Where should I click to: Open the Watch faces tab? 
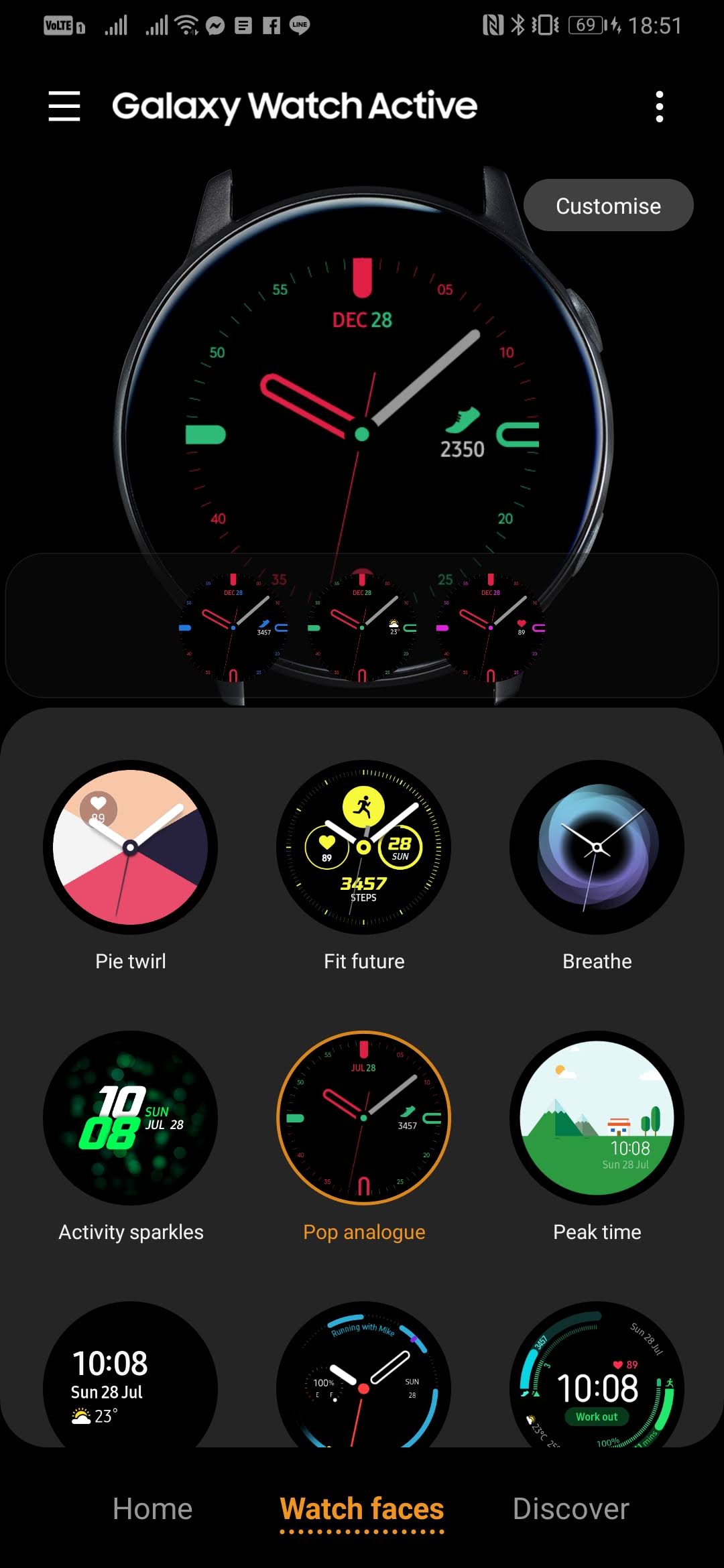362,1509
